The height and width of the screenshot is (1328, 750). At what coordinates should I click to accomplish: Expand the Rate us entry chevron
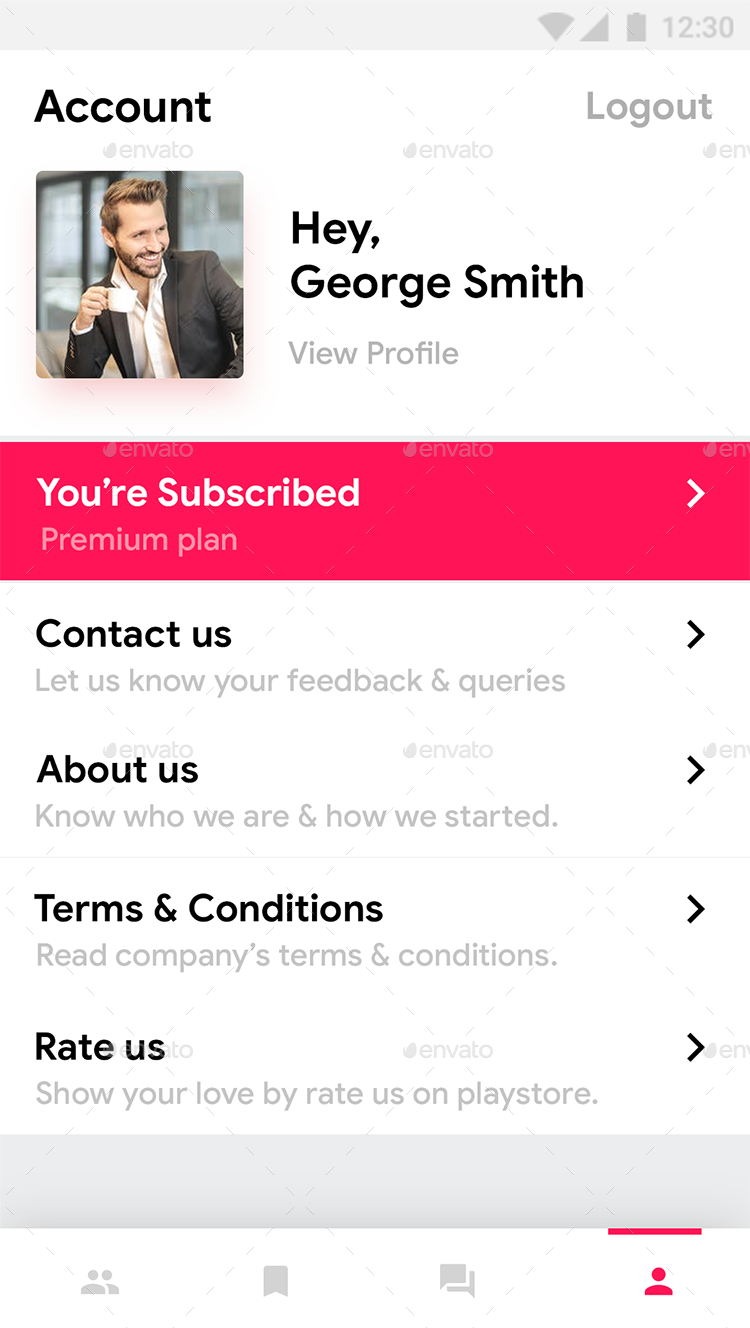point(695,1048)
